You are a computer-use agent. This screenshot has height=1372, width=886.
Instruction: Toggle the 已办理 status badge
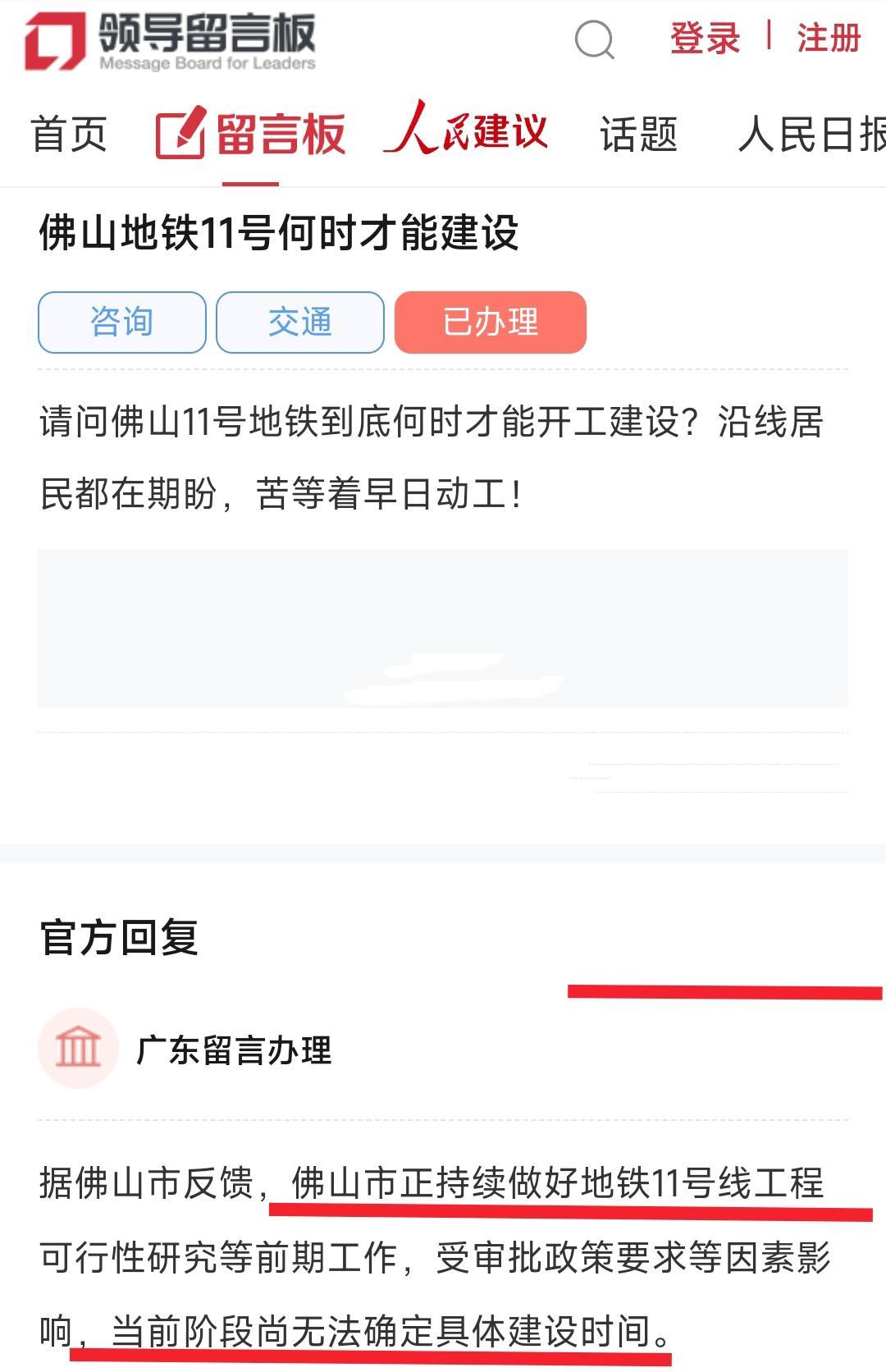[x=491, y=322]
